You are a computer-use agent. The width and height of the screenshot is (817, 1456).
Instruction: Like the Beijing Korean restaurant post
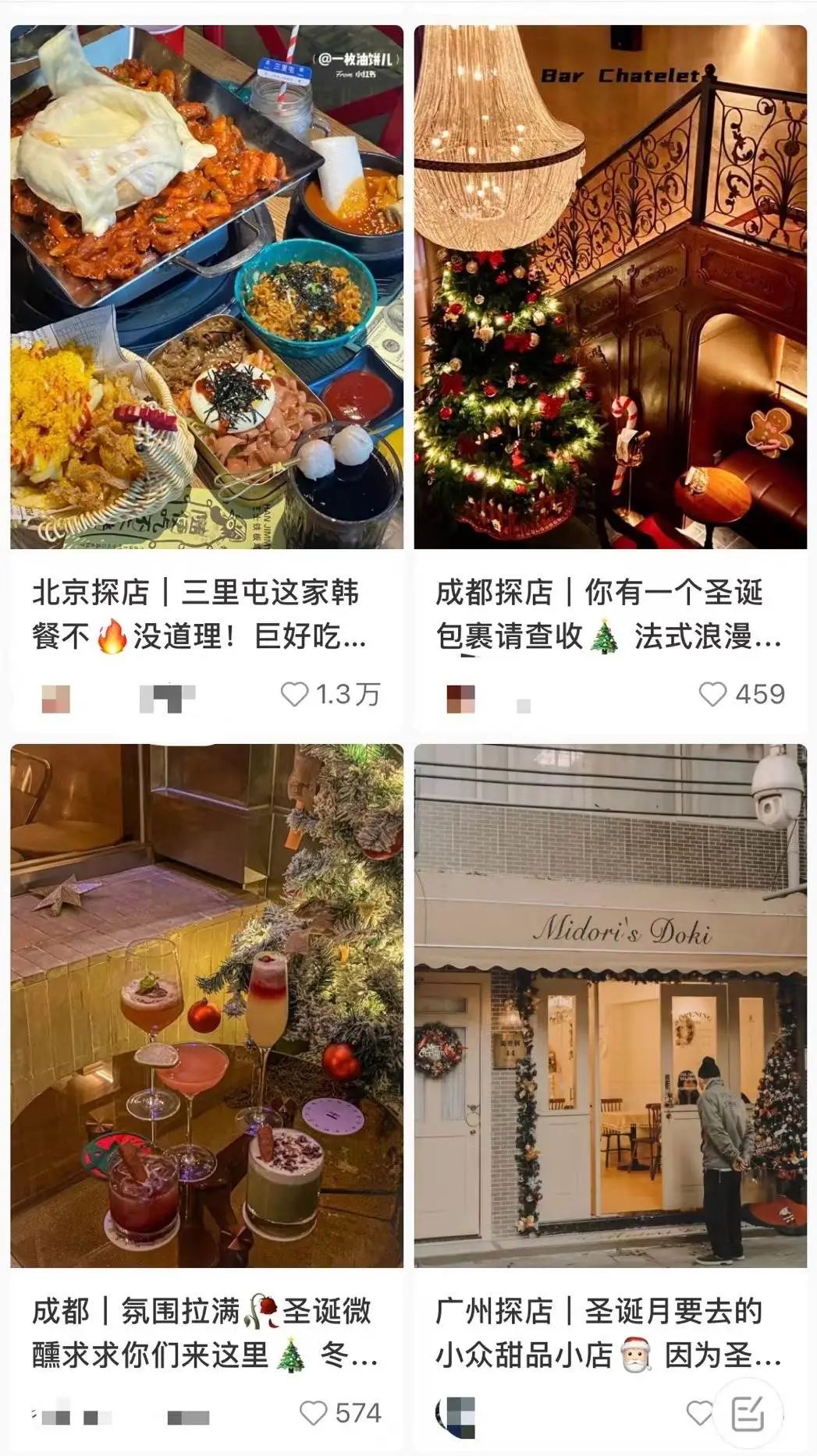click(294, 694)
